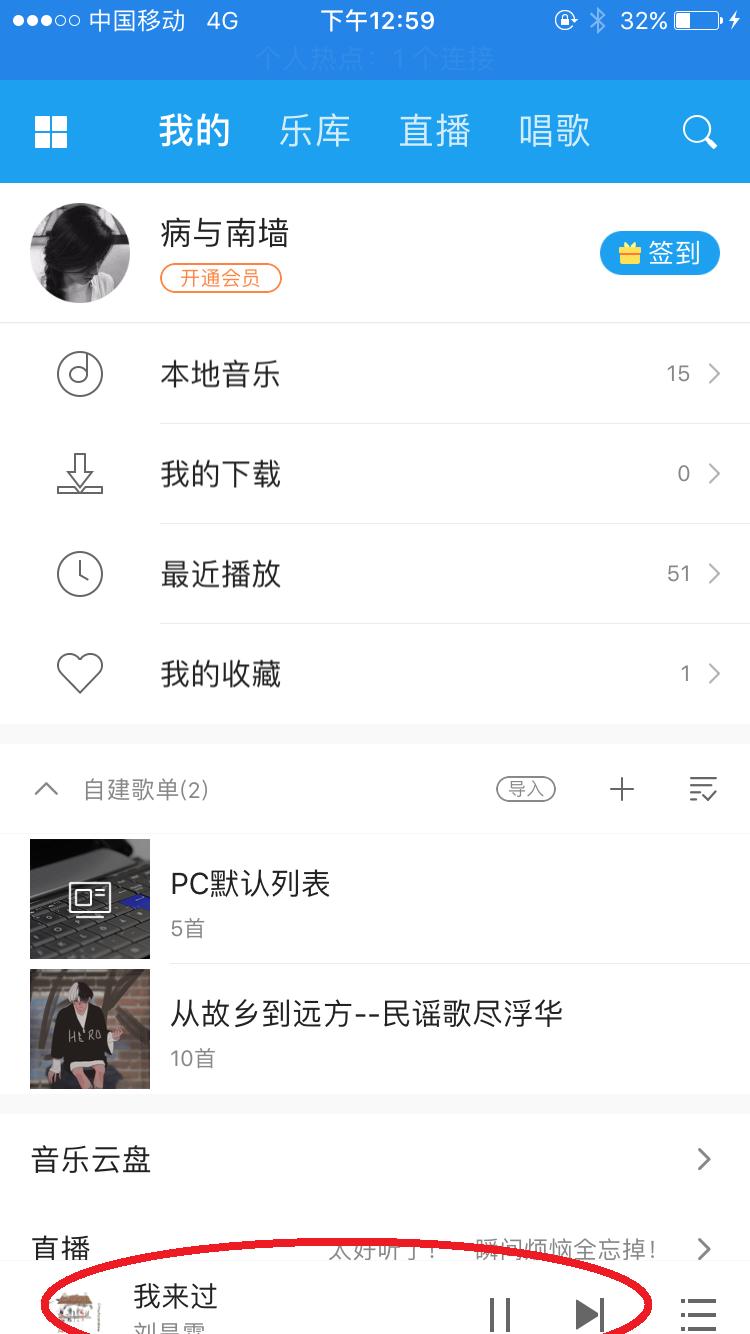Open the 直播 row via its arrow
The height and width of the screenshot is (1334, 750).
tap(703, 1248)
